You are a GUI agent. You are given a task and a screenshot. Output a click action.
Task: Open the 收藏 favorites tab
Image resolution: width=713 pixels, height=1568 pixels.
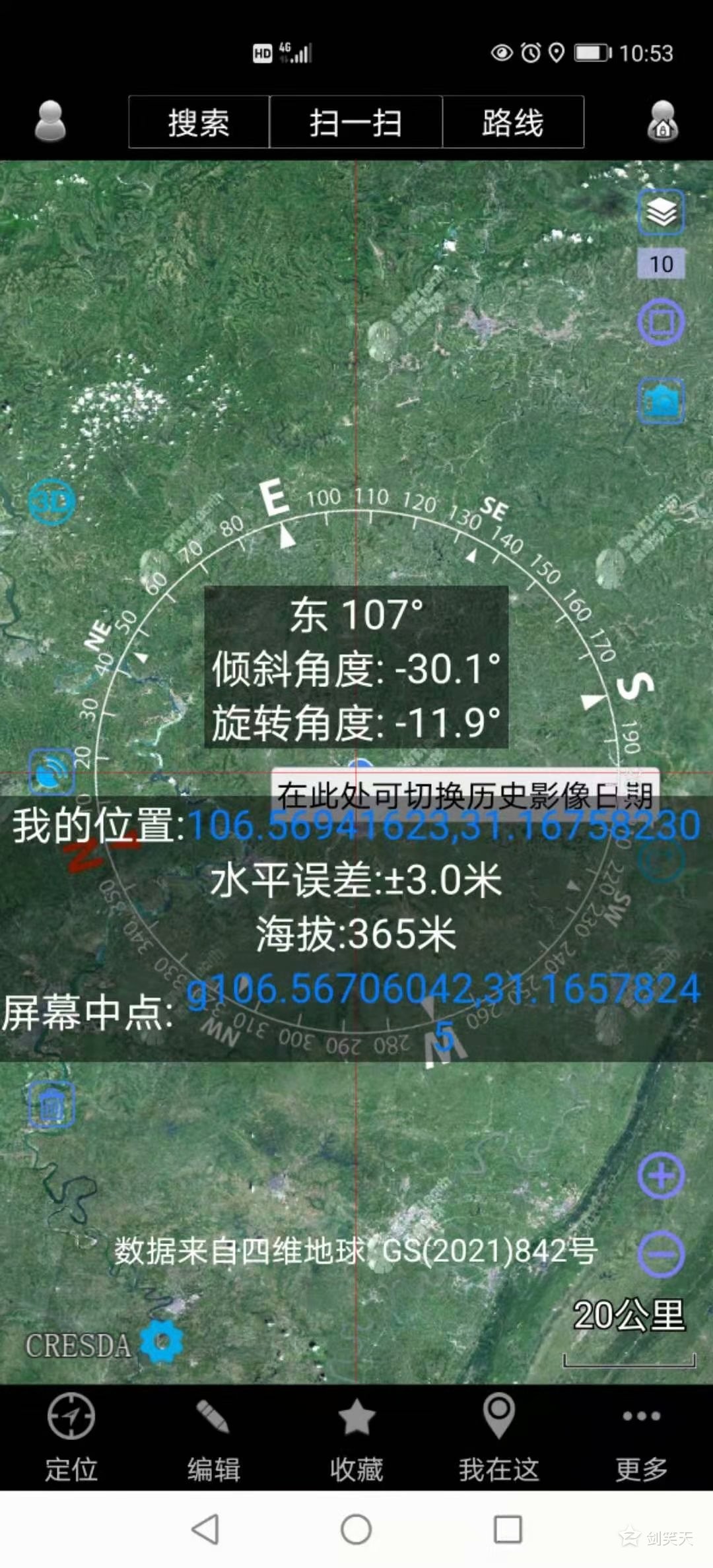pyautogui.click(x=356, y=1437)
